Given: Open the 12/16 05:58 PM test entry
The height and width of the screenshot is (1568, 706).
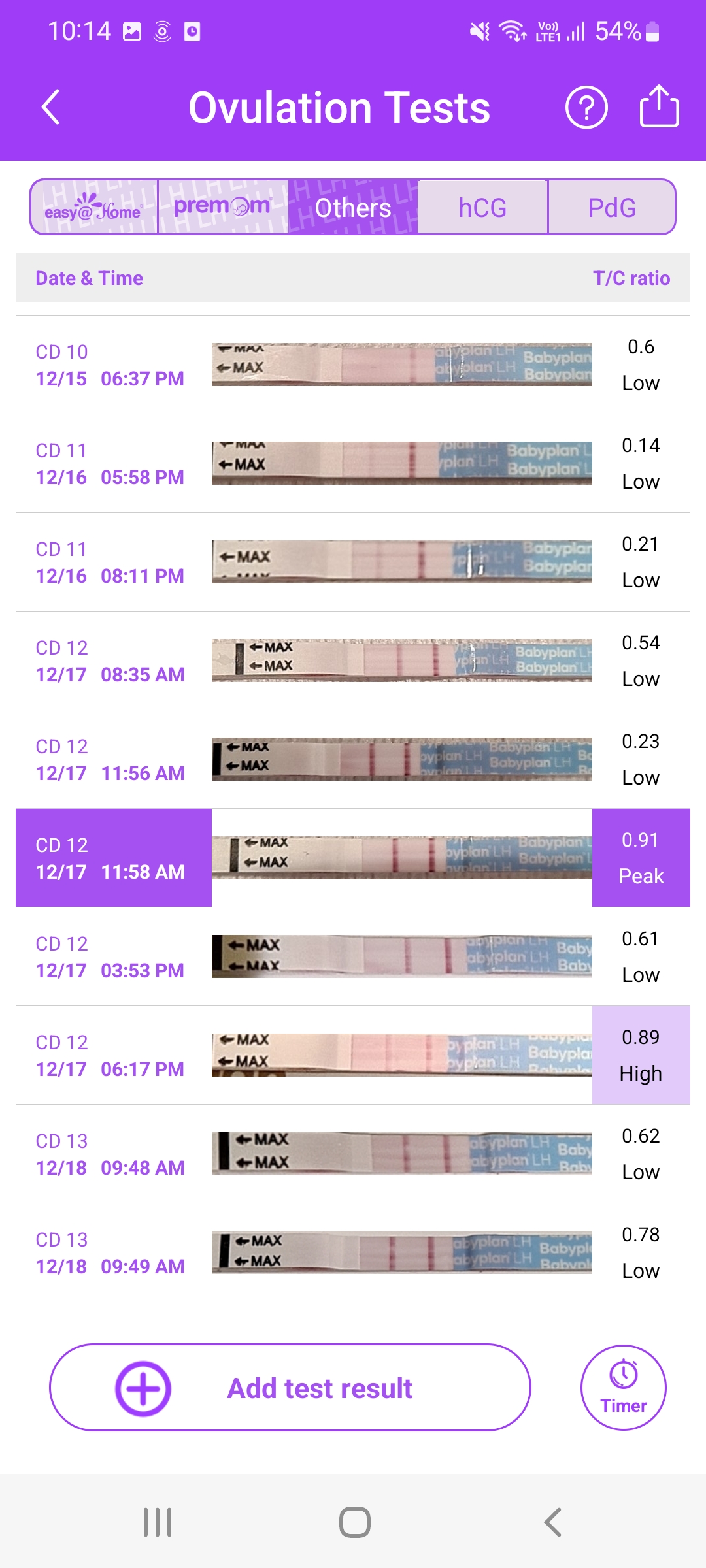Looking at the screenshot, I should [x=353, y=463].
